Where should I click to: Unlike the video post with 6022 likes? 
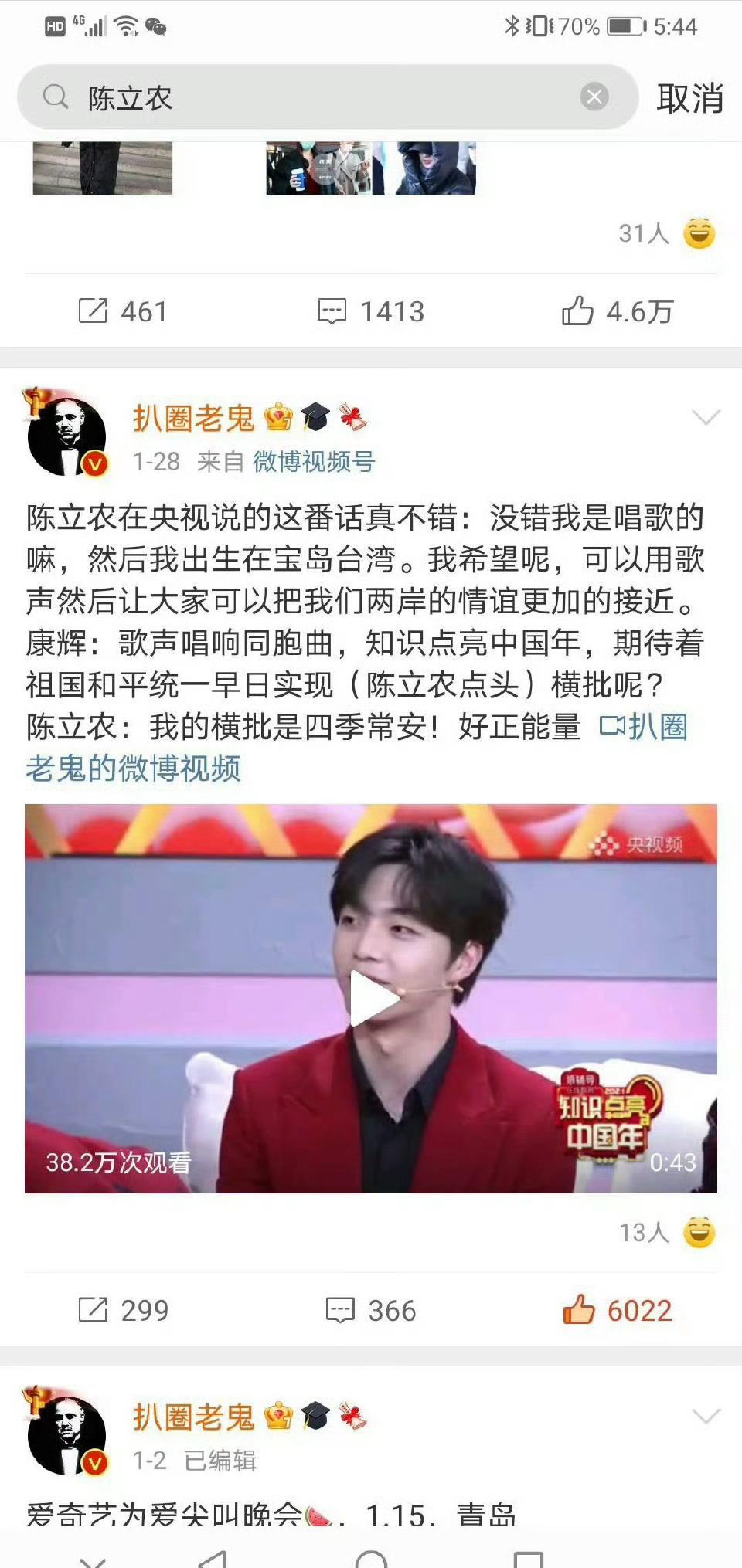click(618, 1310)
